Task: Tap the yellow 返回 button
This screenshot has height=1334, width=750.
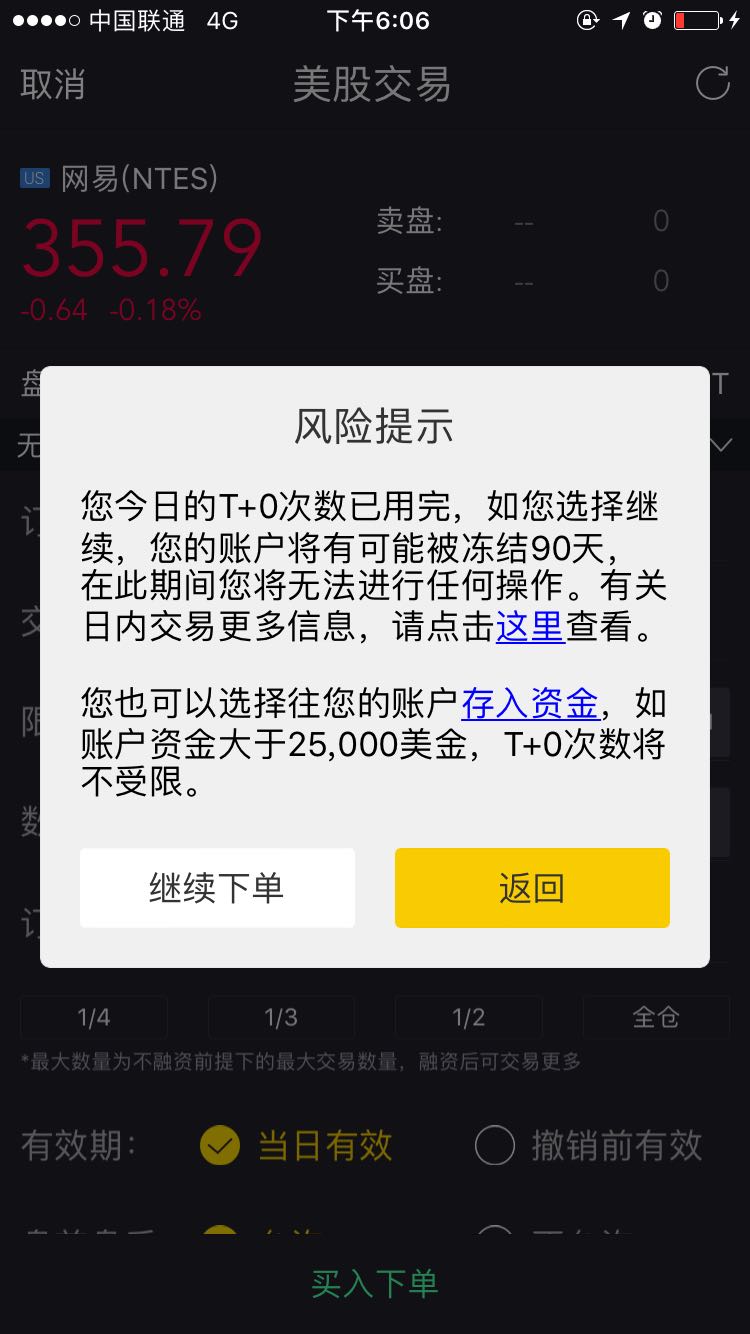Action: pyautogui.click(x=532, y=888)
